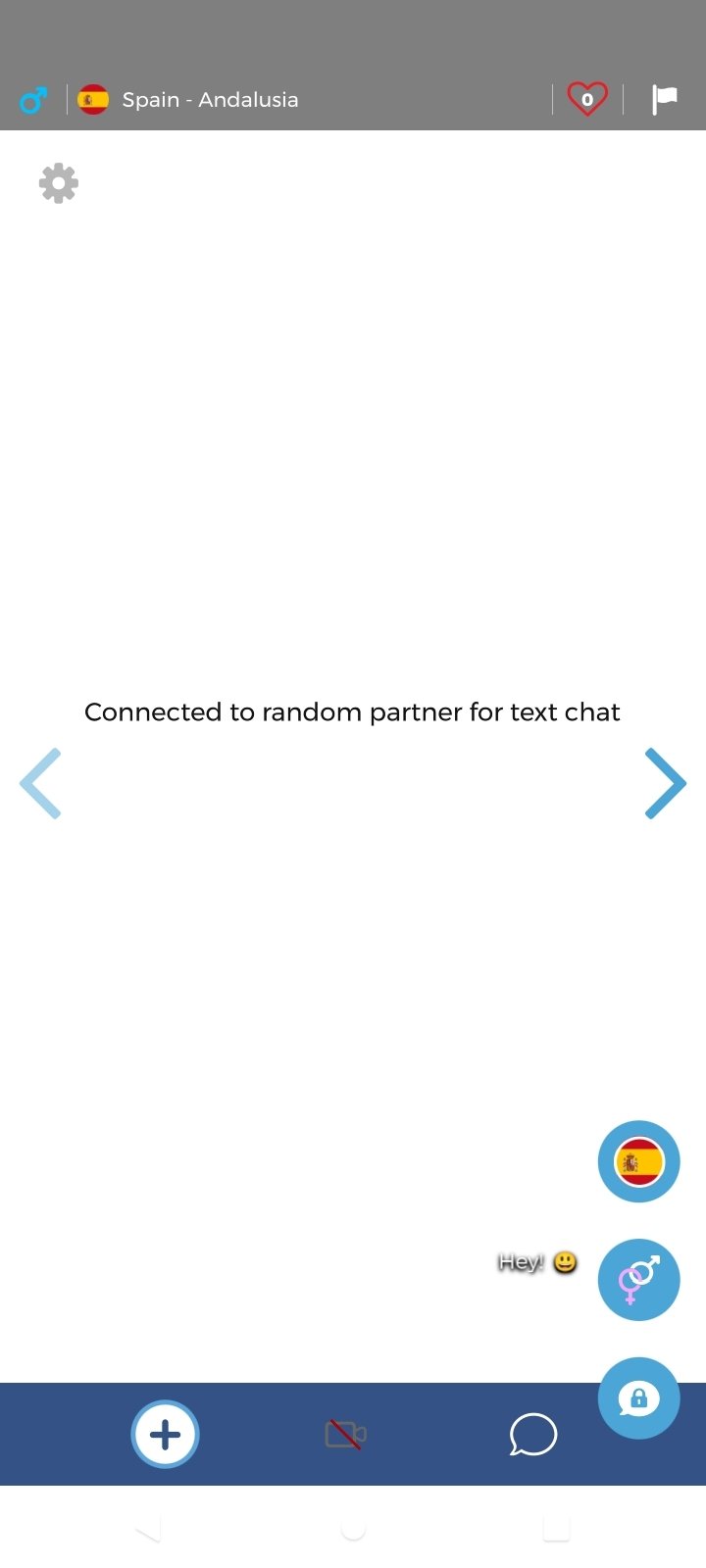
Task: Go back with the left arrow
Action: point(41,783)
